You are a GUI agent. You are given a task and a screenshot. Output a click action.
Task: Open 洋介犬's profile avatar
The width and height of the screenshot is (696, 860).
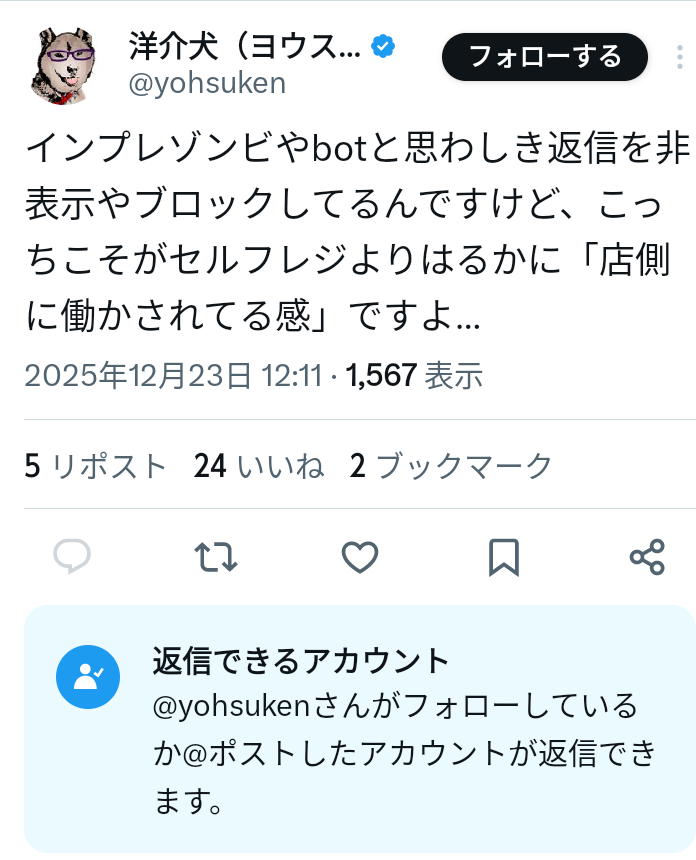click(65, 64)
